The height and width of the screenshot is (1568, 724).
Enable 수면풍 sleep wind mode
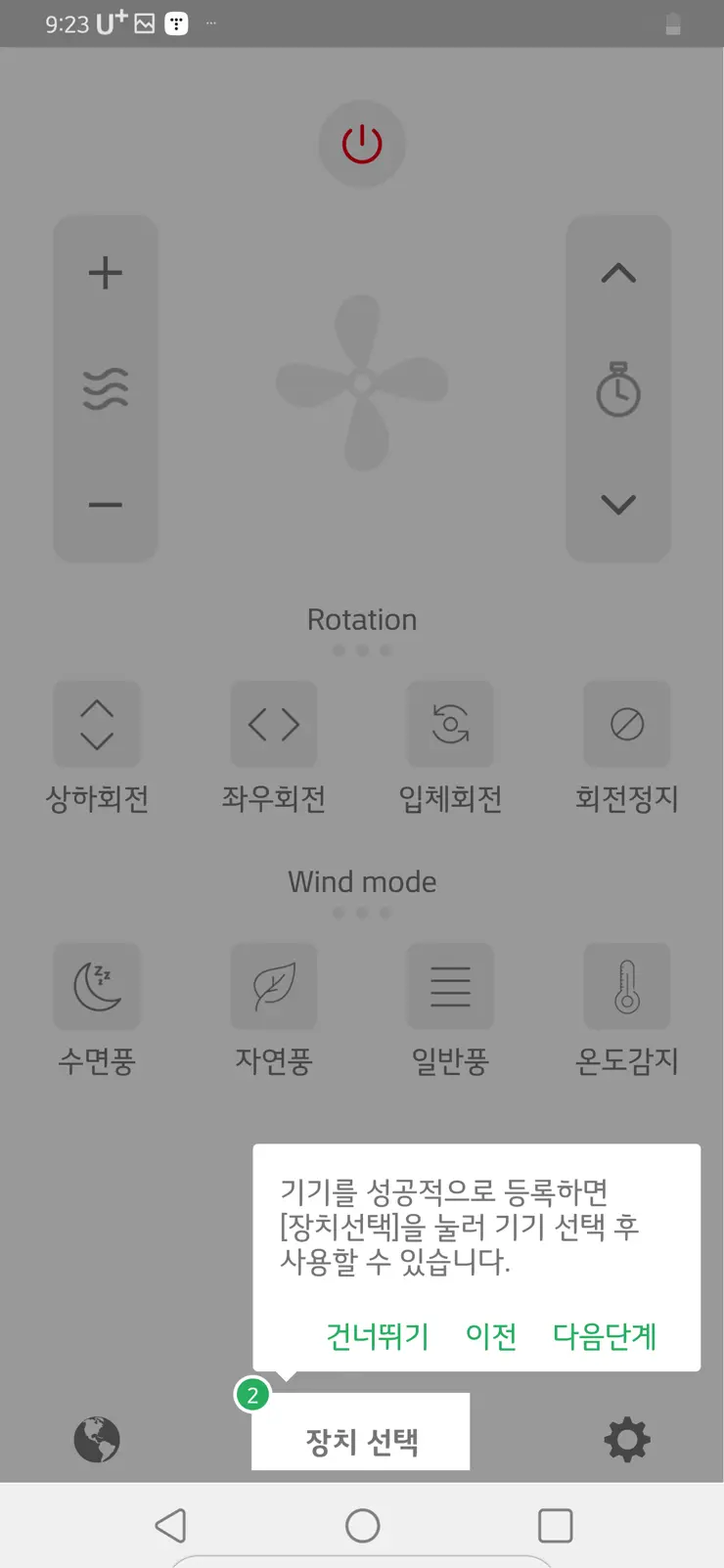(97, 986)
